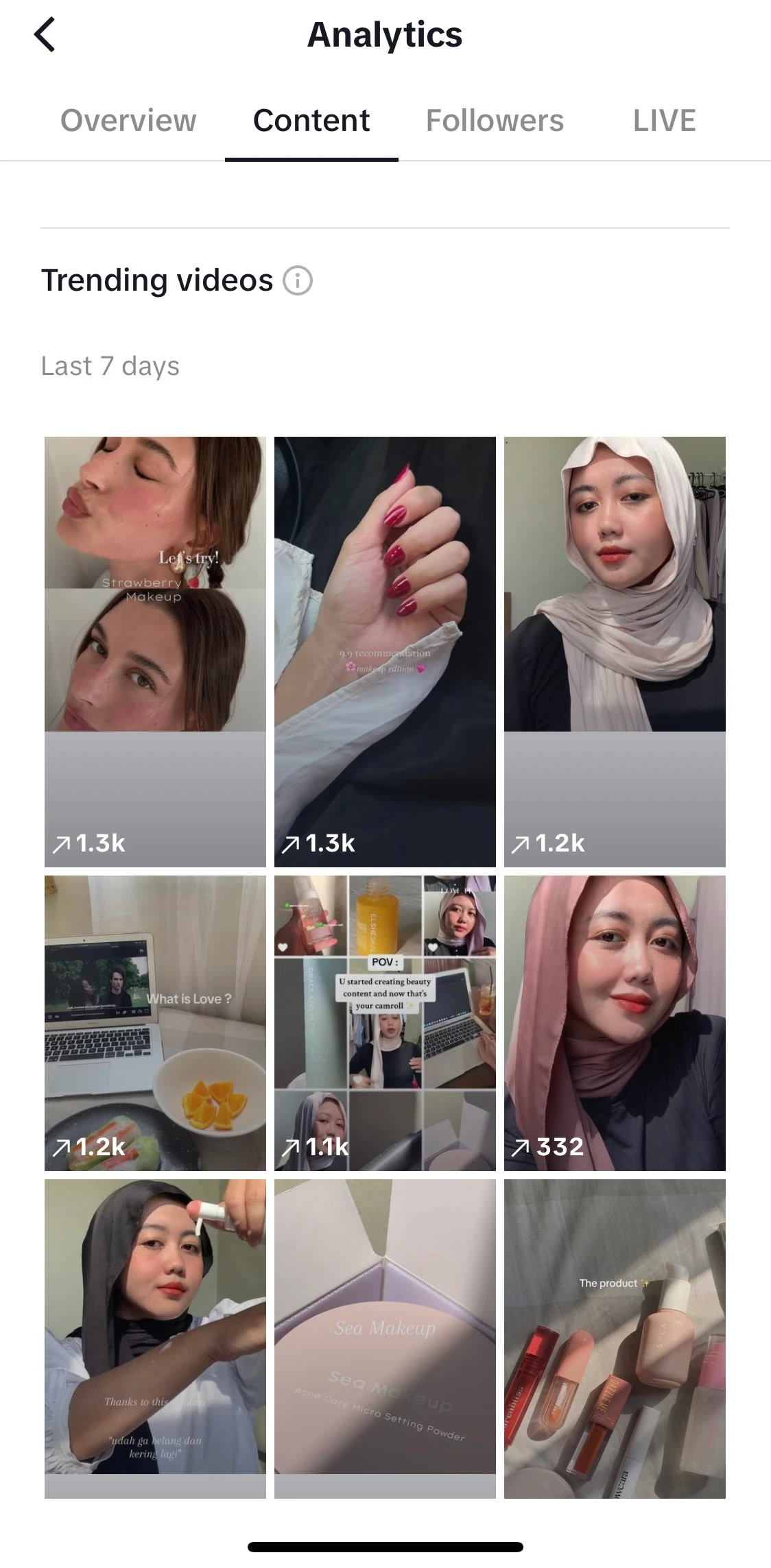Open the white hijab video with 1.2k
Image resolution: width=771 pixels, height=1568 pixels.
click(x=615, y=651)
